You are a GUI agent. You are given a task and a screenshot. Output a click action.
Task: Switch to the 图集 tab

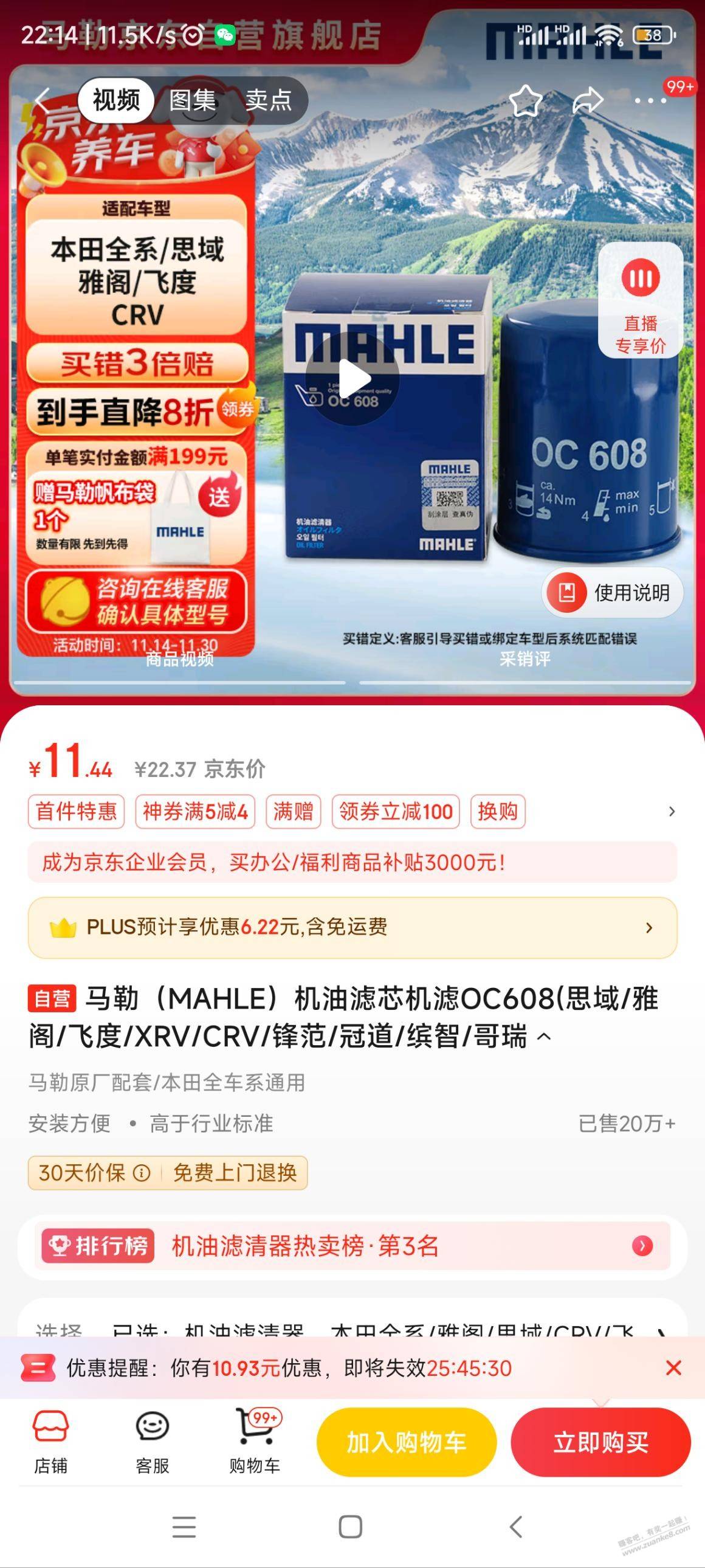point(192,100)
